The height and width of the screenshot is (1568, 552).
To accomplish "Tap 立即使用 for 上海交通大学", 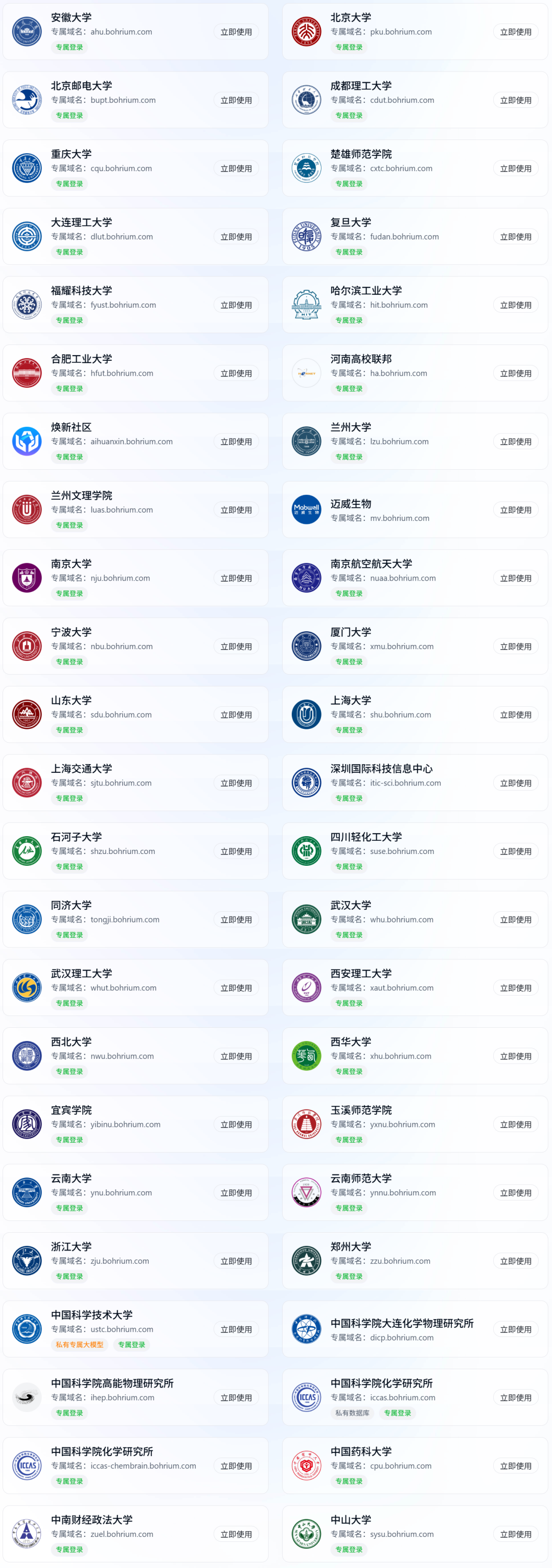I will click(236, 783).
